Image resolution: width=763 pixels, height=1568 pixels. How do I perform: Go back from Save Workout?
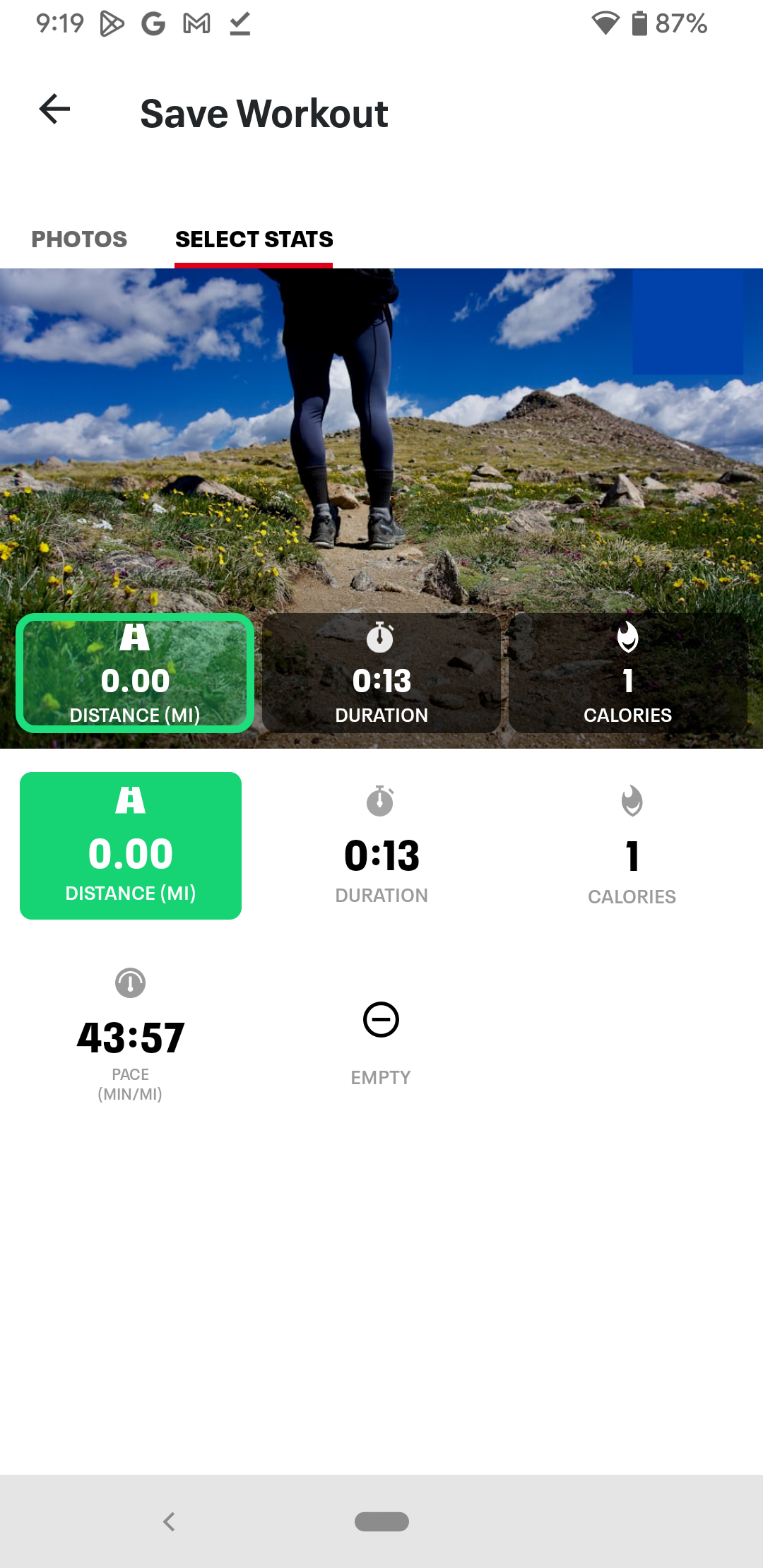click(54, 109)
